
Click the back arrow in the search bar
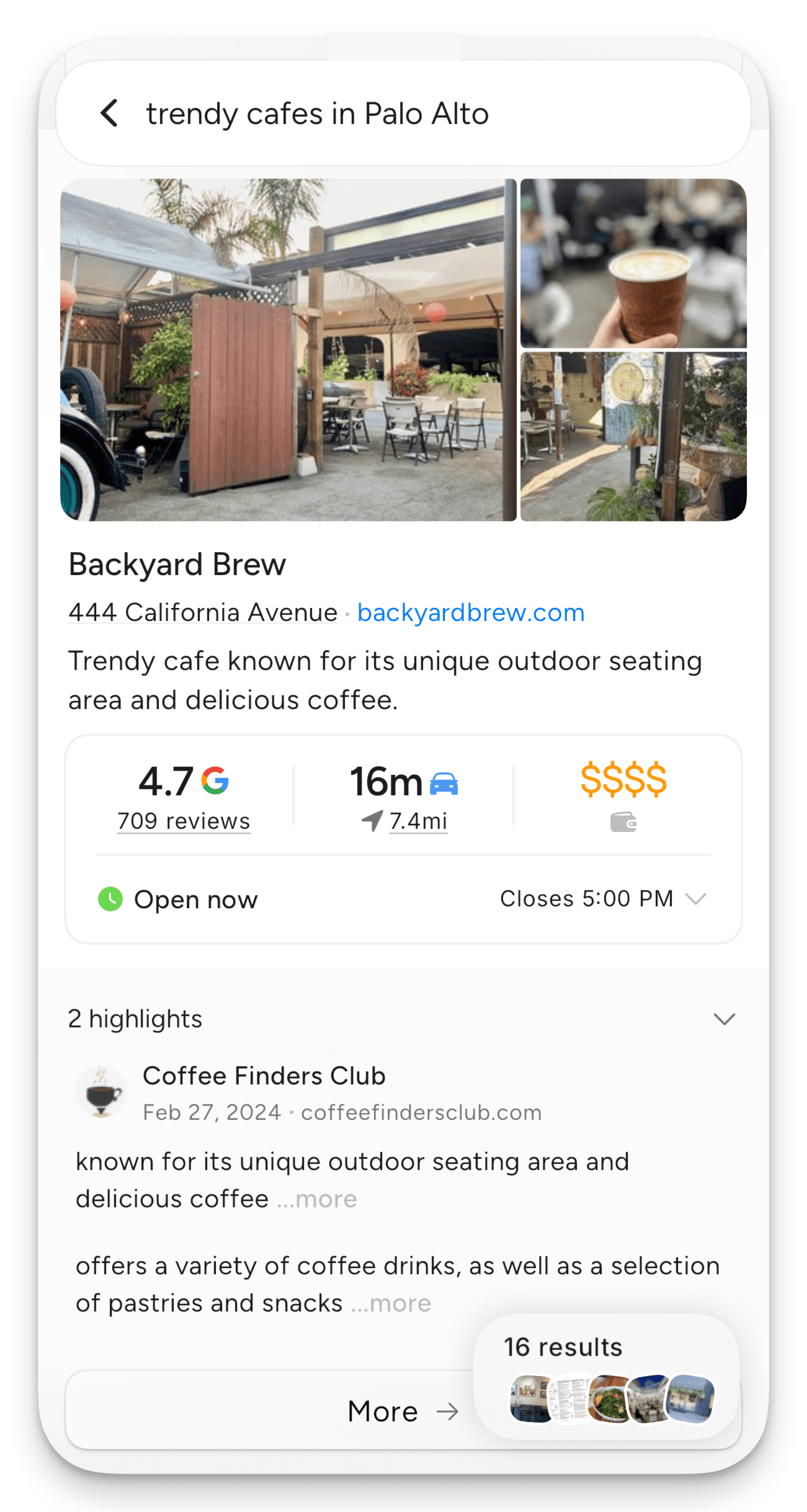(109, 114)
